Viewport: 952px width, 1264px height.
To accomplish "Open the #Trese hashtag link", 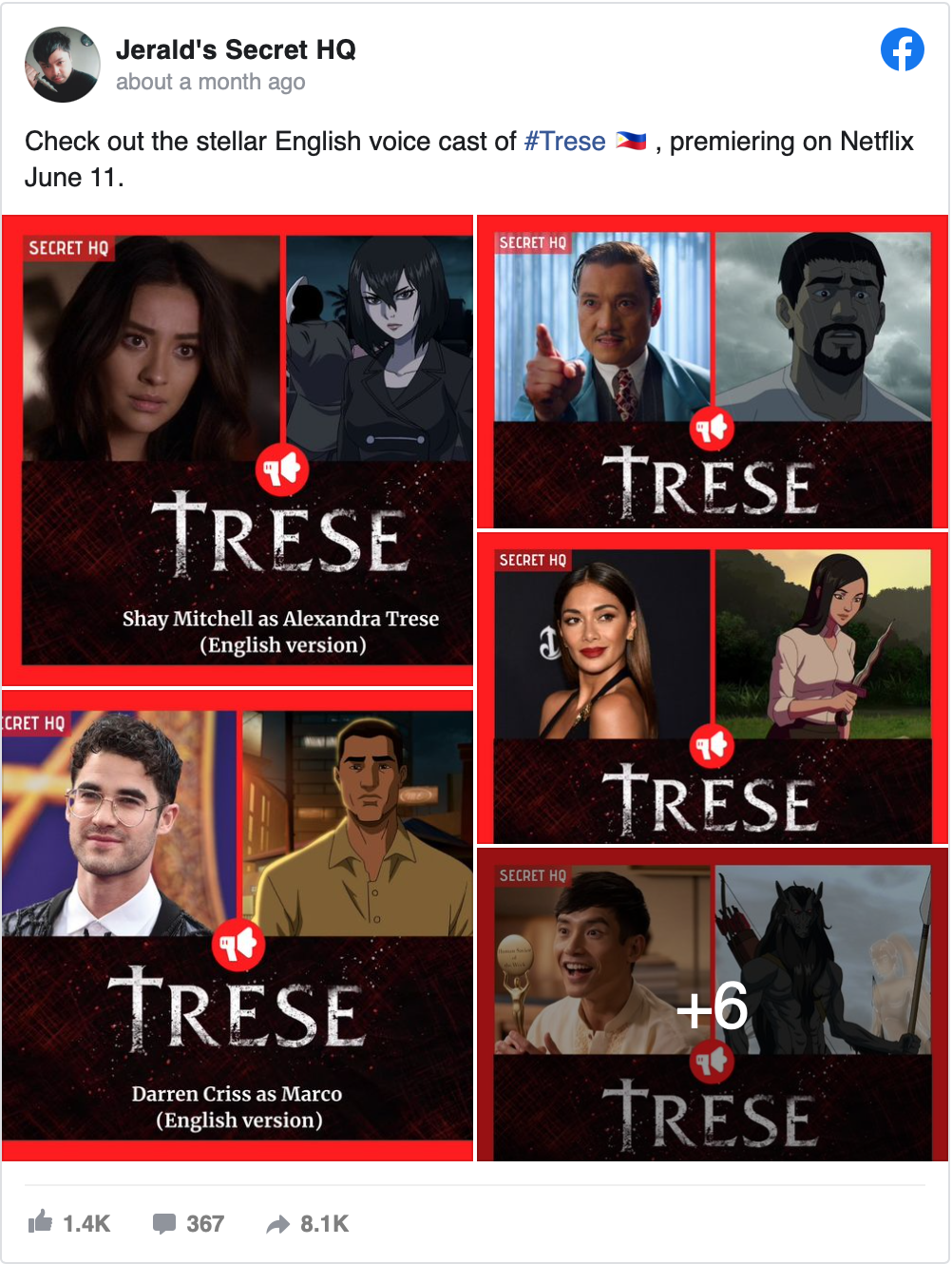I will tap(564, 142).
